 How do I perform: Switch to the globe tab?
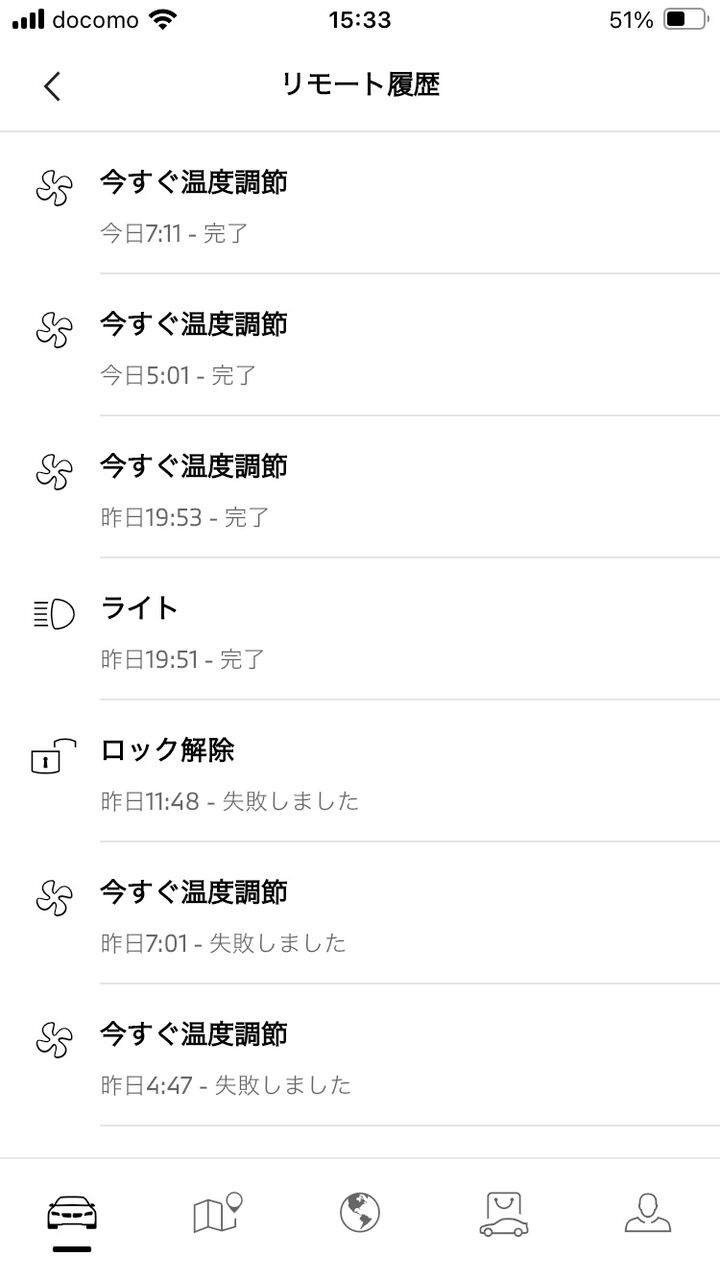[x=360, y=1214]
